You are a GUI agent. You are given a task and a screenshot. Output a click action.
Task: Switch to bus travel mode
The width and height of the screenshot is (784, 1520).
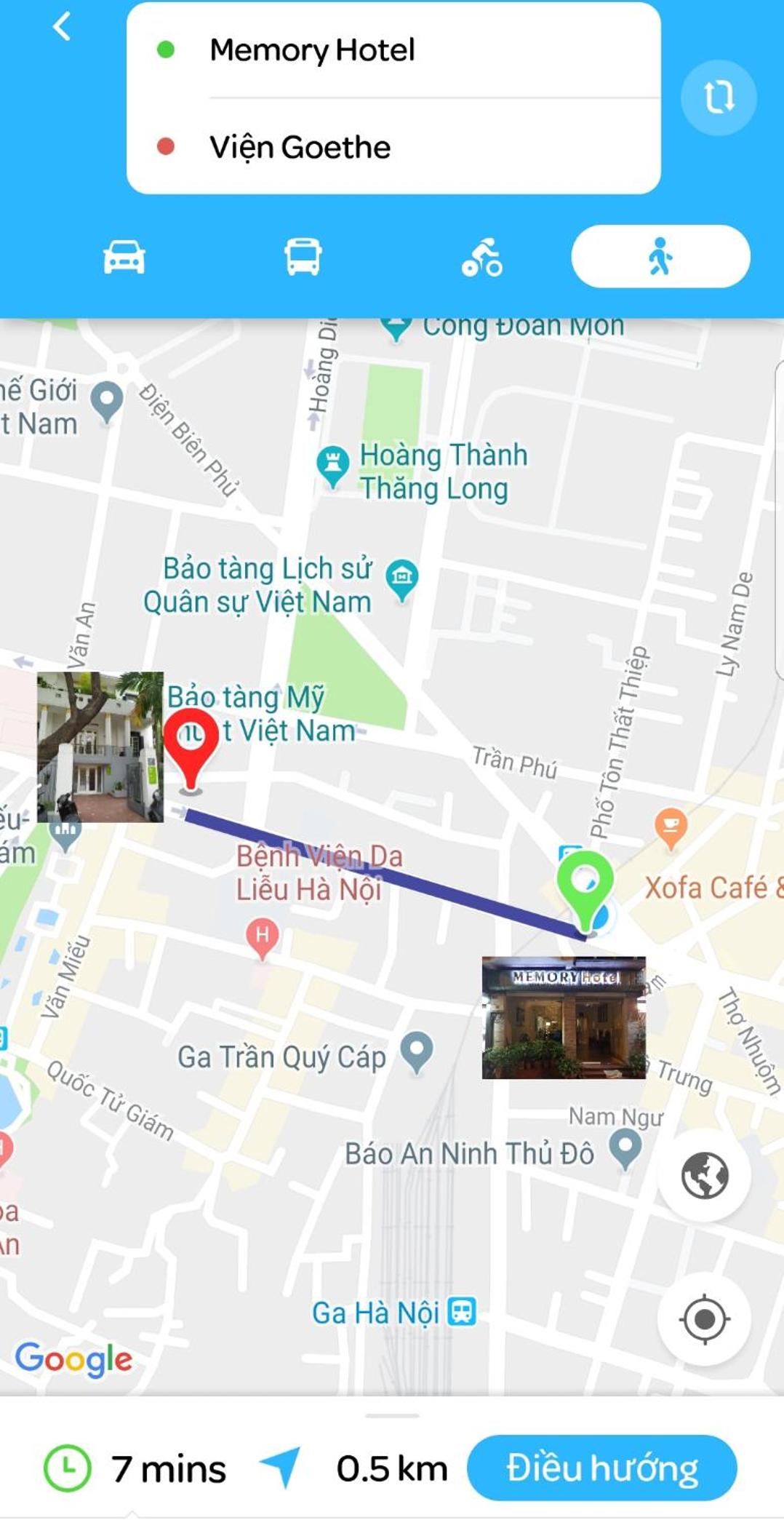tap(303, 257)
